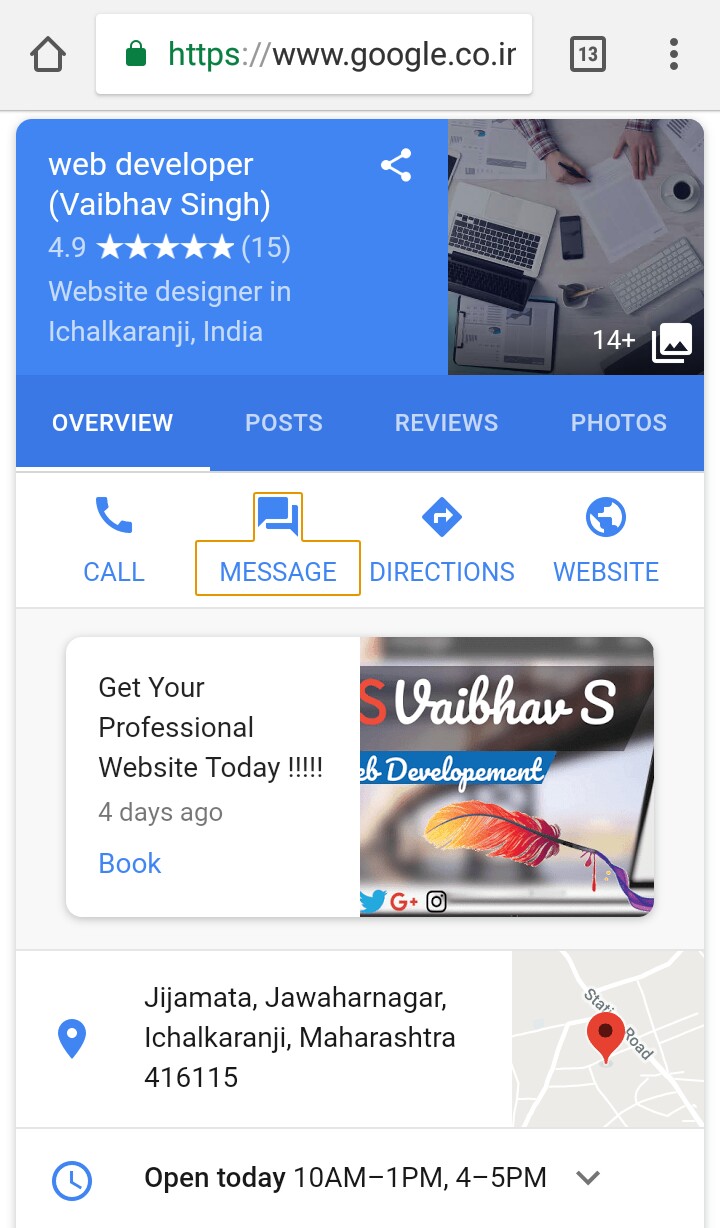This screenshot has height=1228, width=720.
Task: Switch to the Reviews tab
Action: point(446,423)
